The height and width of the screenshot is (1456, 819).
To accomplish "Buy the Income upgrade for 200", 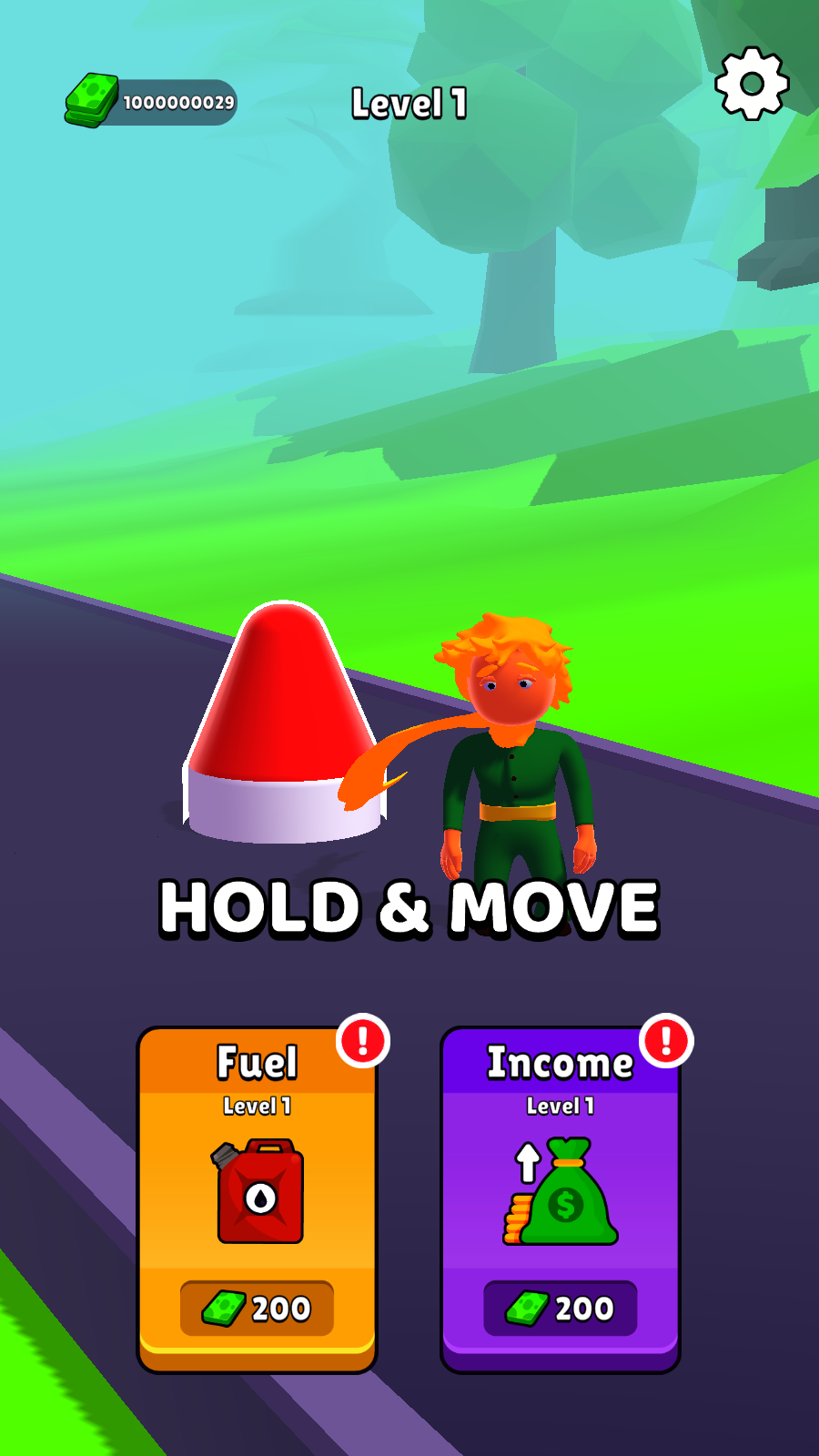I will pyautogui.click(x=560, y=1308).
